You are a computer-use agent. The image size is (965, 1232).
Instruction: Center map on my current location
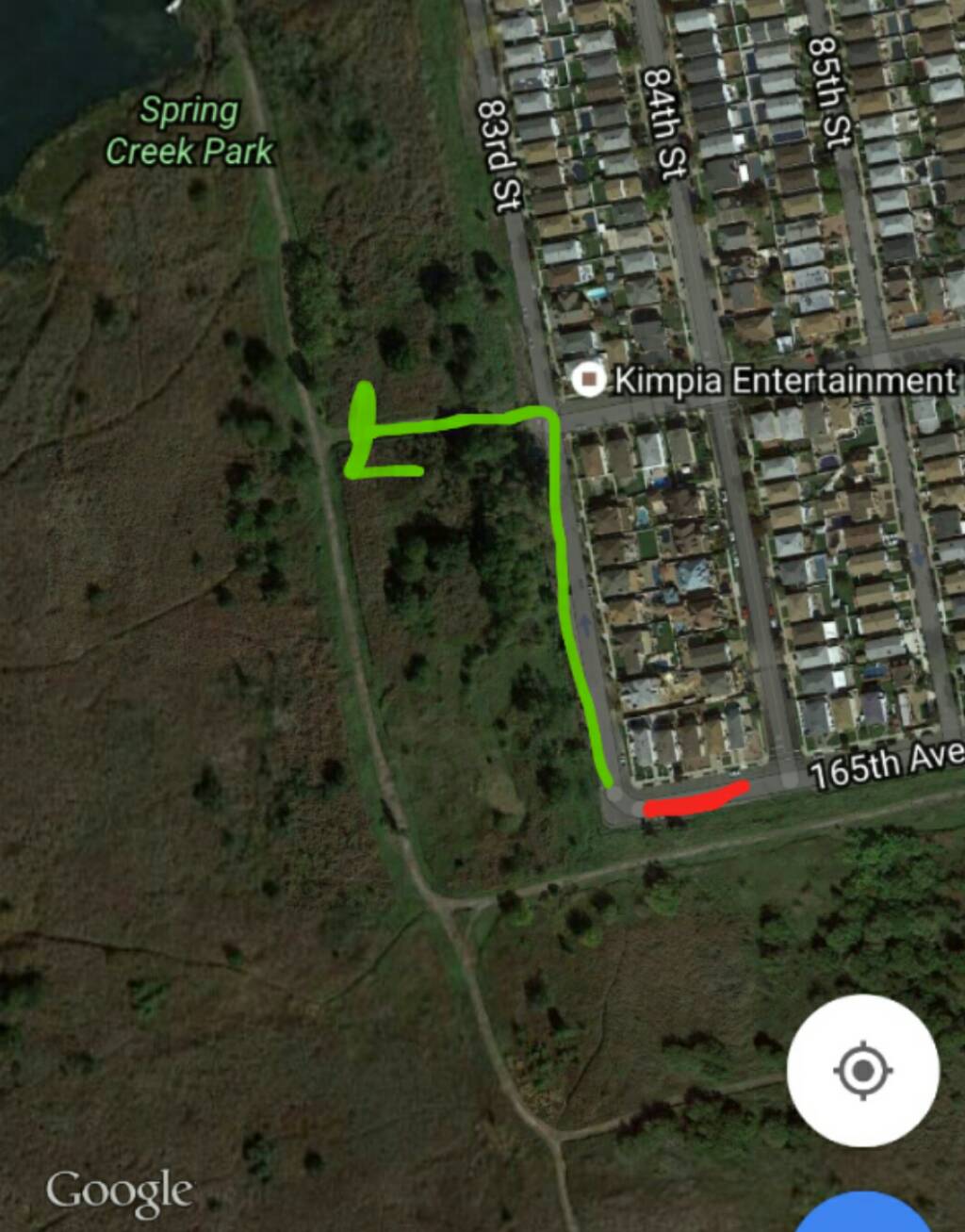(862, 1071)
